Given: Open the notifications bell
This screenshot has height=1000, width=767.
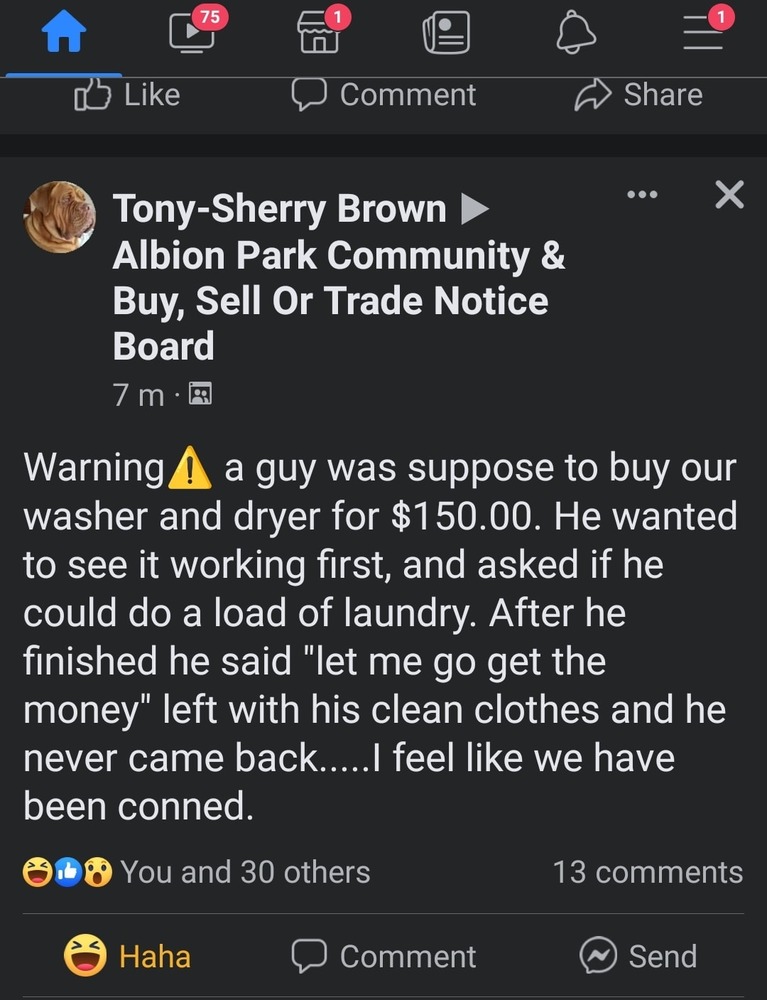Looking at the screenshot, I should point(575,36).
